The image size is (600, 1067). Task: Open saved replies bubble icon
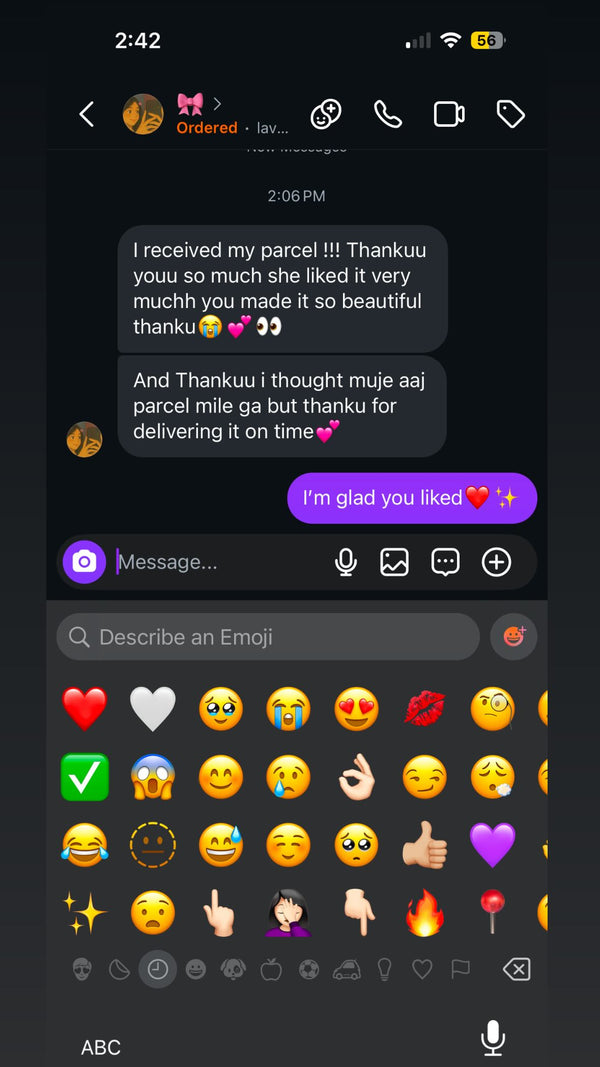(x=445, y=562)
